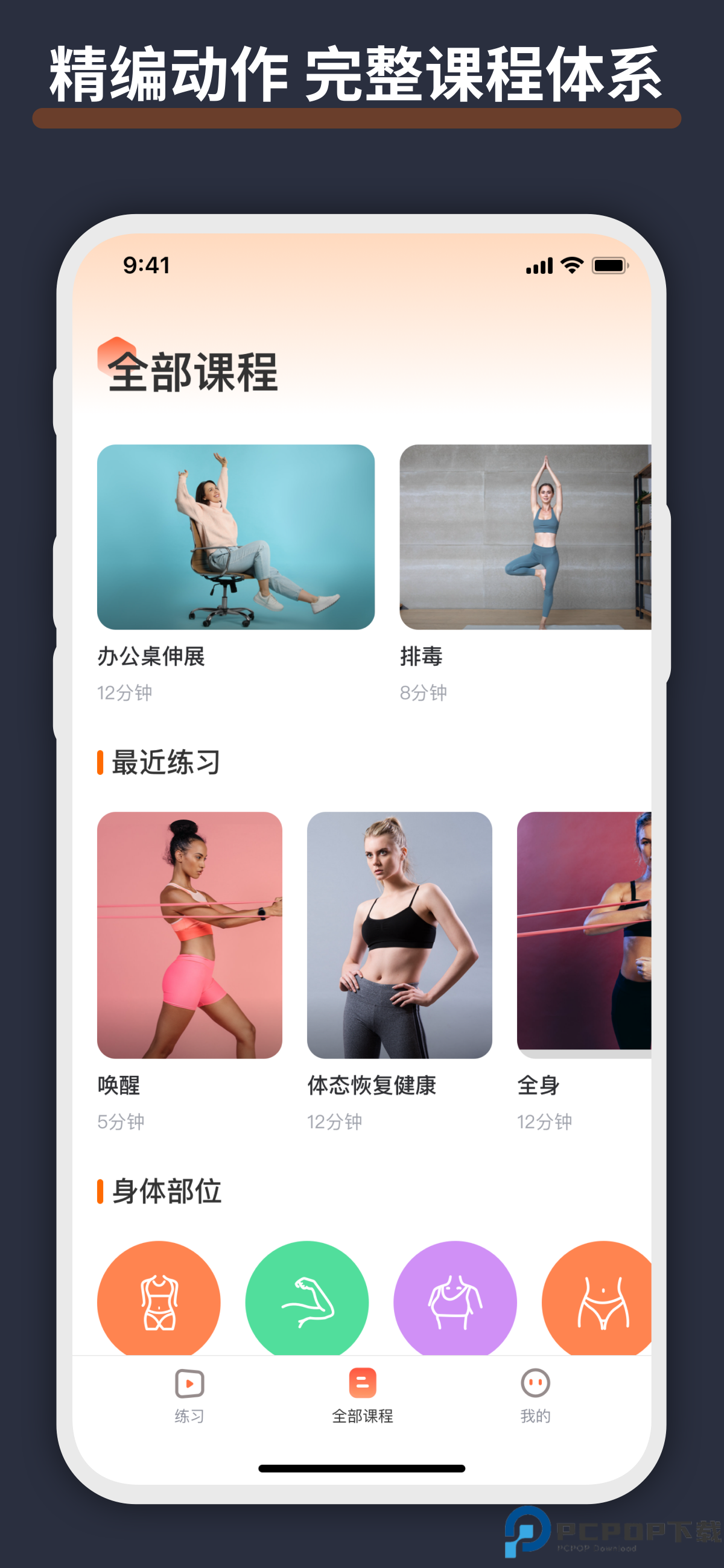Click the hexagon logo beside 全部课程 title
Image resolution: width=724 pixels, height=1568 pixels.
pos(118,356)
